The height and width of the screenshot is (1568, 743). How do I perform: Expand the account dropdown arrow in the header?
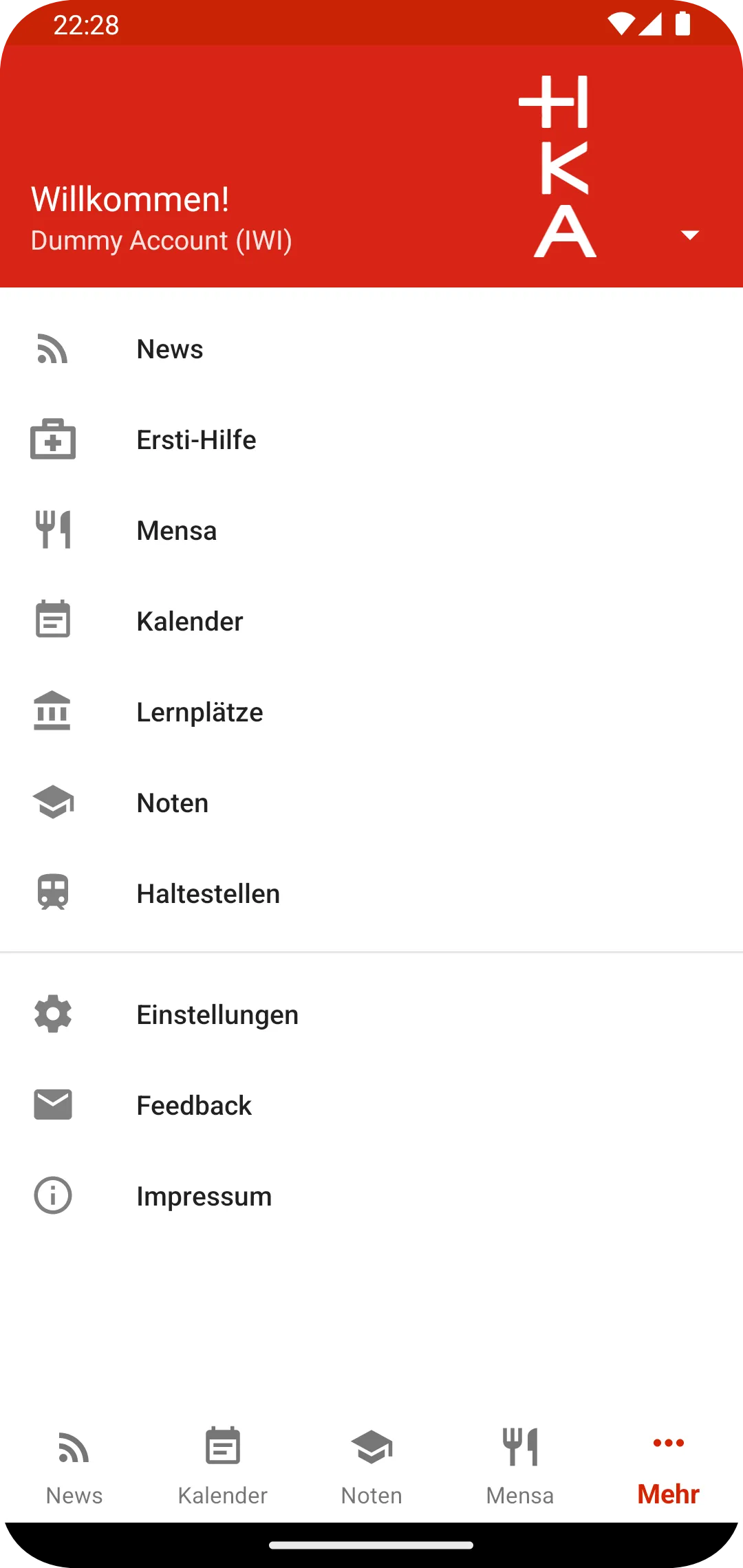pos(689,235)
